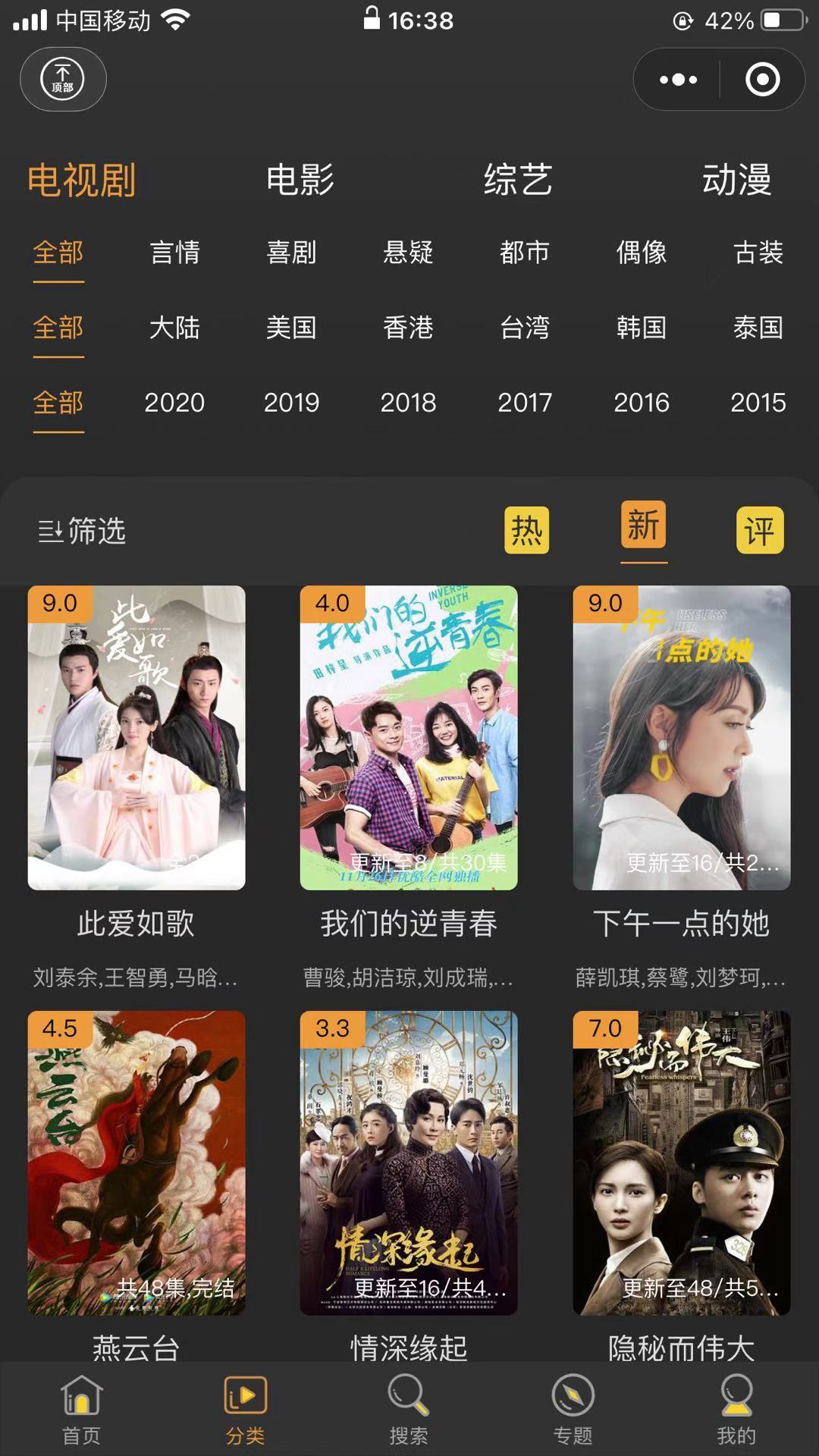Viewport: 819px width, 1456px height.
Task: Filter by genre 悬疑
Action: point(408,252)
